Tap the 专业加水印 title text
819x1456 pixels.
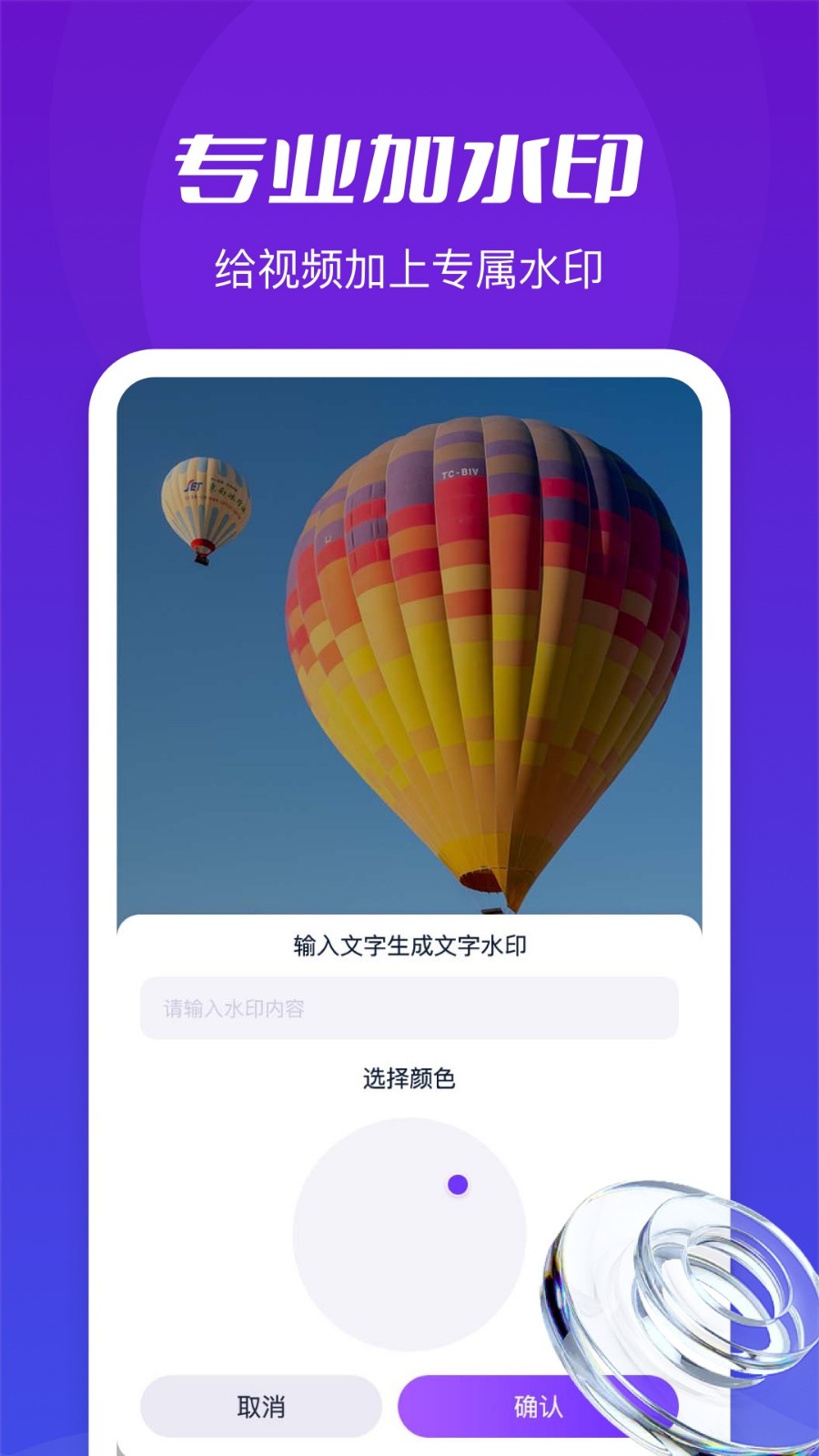[x=409, y=167]
